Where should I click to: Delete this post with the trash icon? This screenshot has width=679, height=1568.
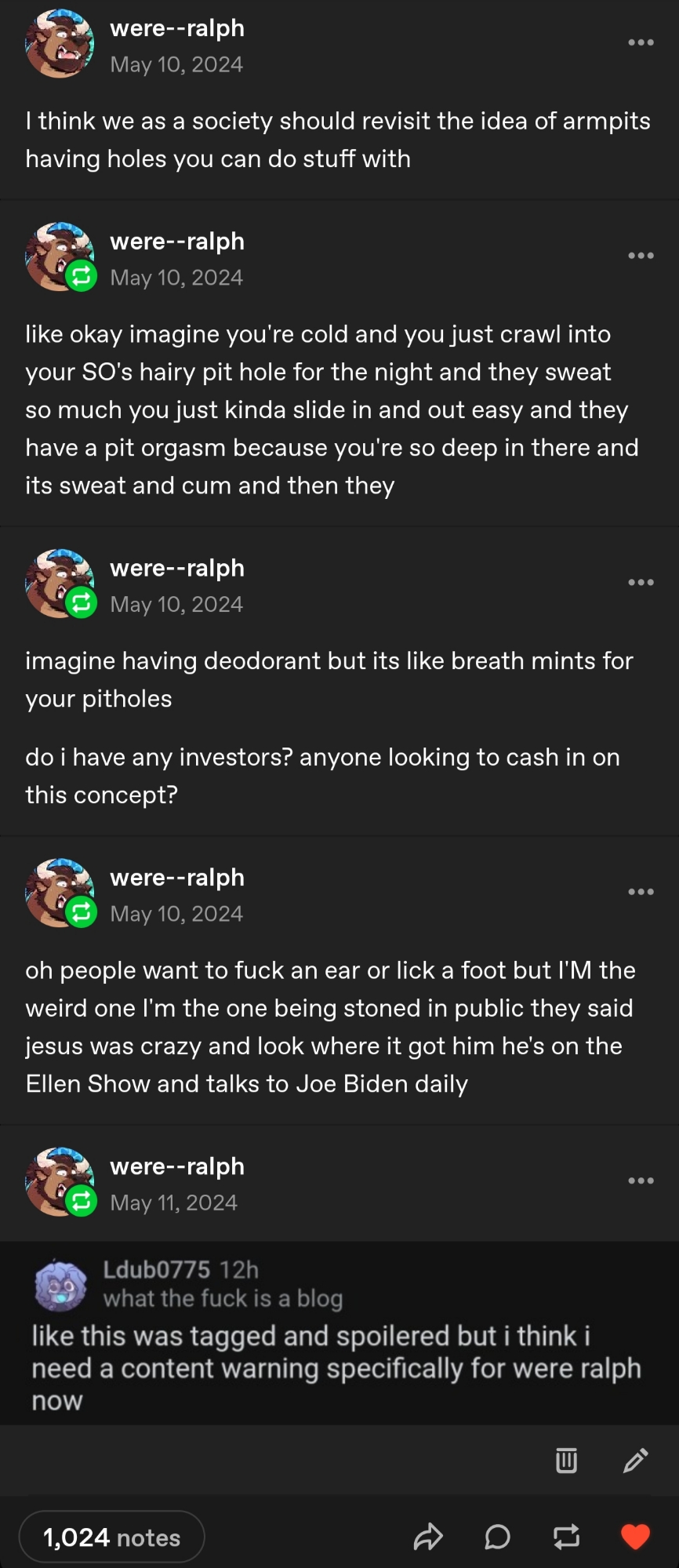tap(566, 1460)
